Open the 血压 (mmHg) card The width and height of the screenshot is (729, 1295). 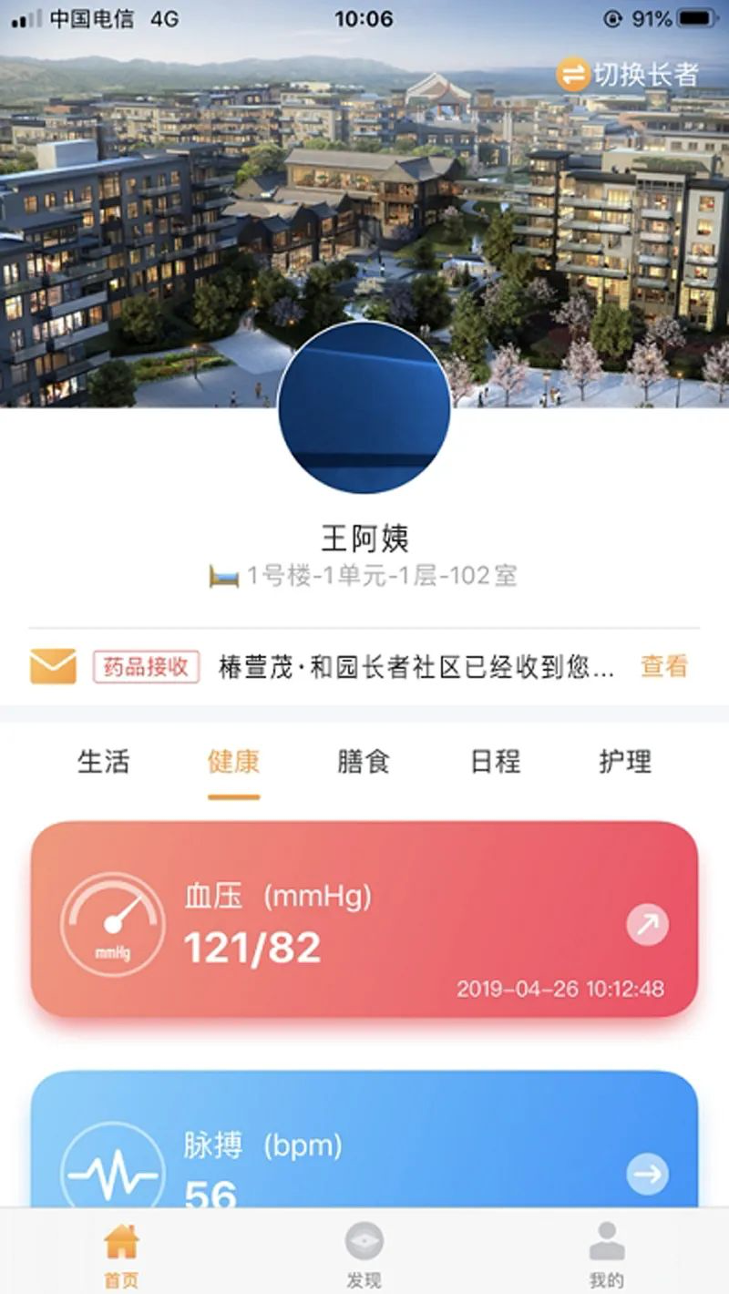click(x=364, y=920)
